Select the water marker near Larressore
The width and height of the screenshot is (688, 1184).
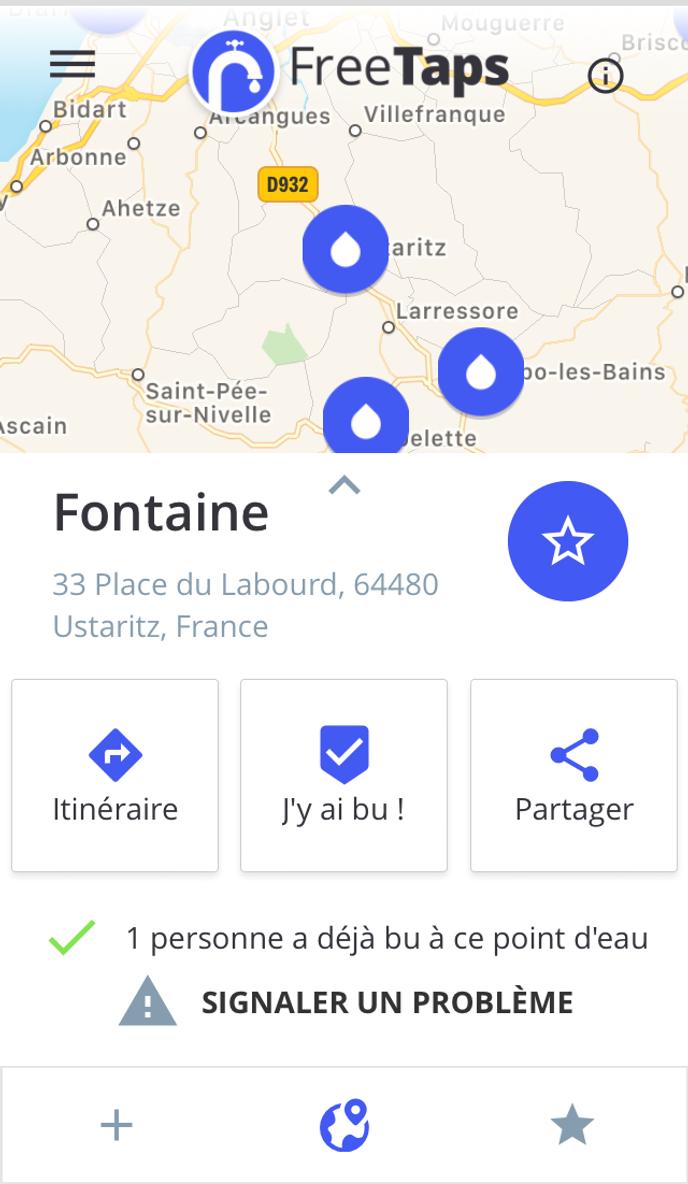(481, 372)
